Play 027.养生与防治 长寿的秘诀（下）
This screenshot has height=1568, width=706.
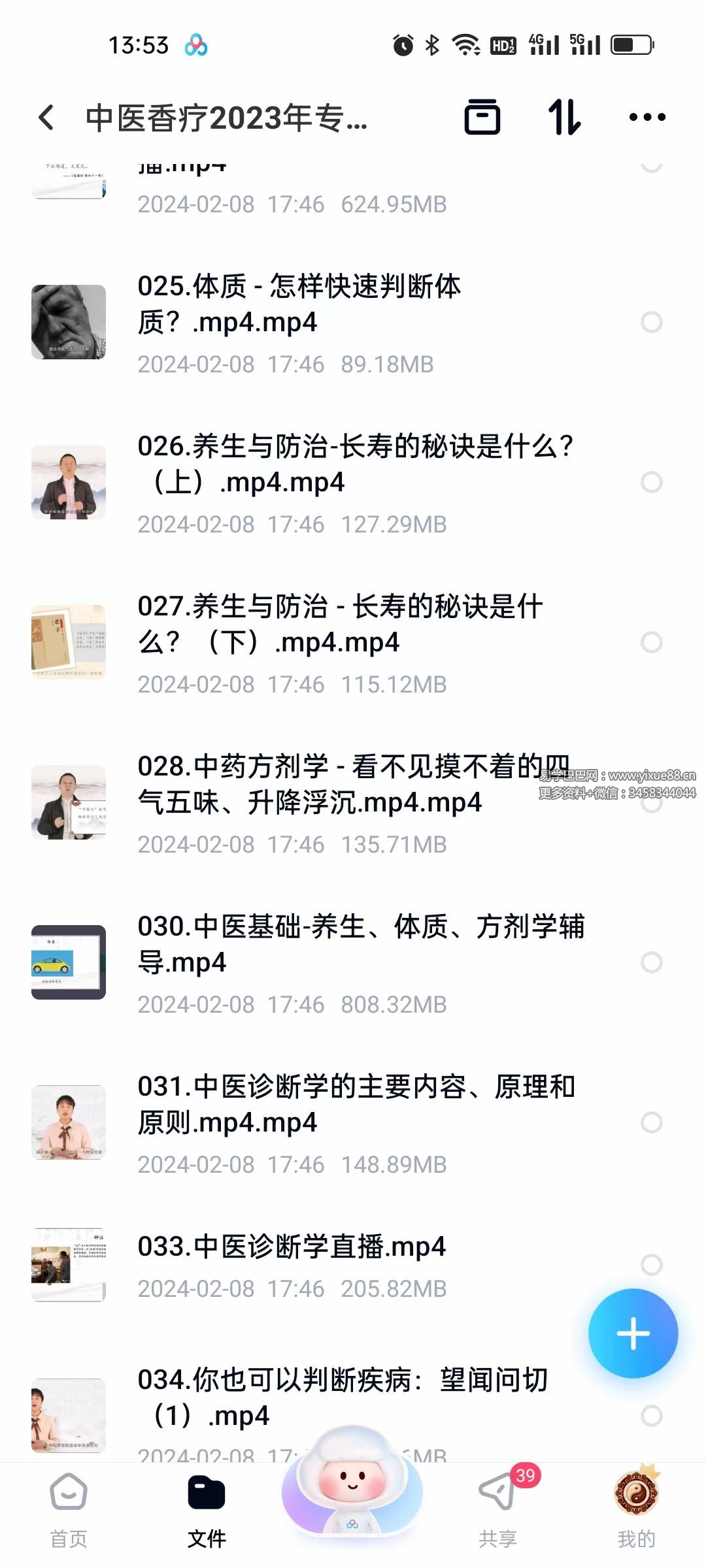click(340, 624)
